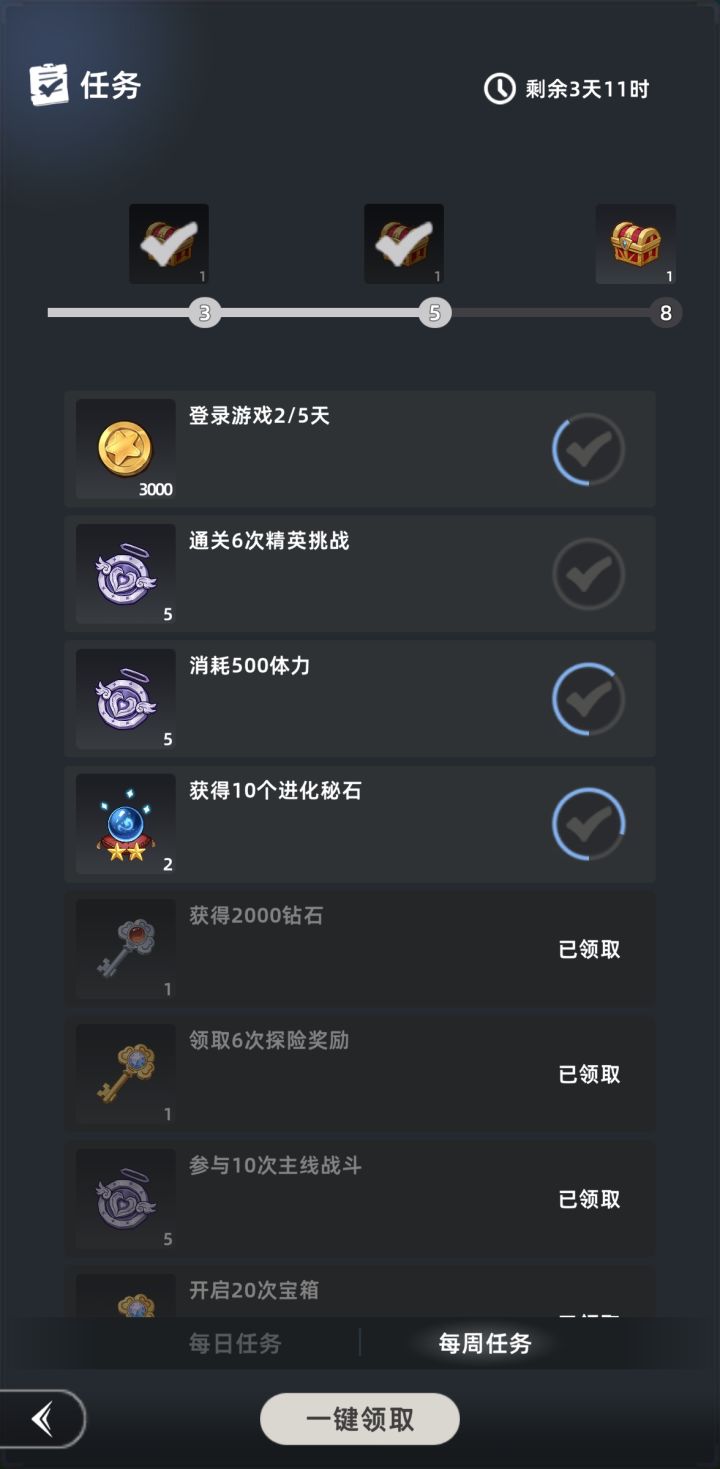720x1469 pixels.
Task: Click the silver key icon for 获得2000钻石
Action: (x=125, y=948)
